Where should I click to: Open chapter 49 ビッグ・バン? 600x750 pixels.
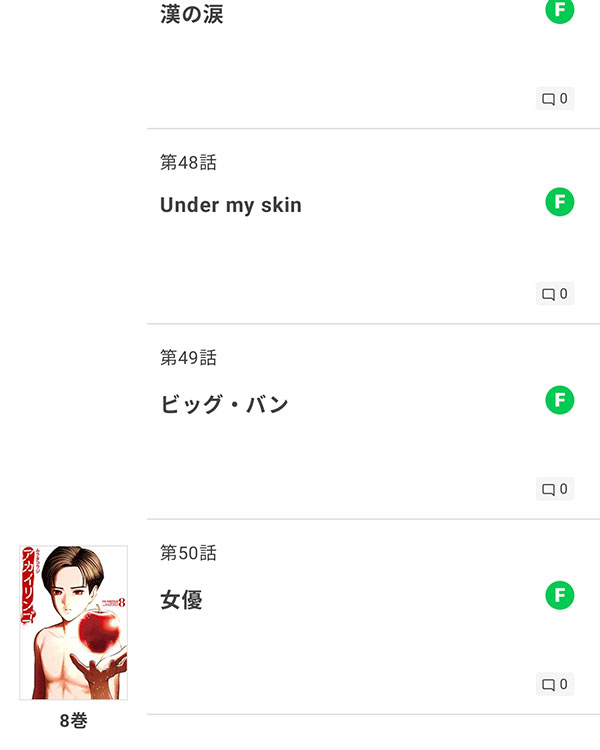click(224, 404)
